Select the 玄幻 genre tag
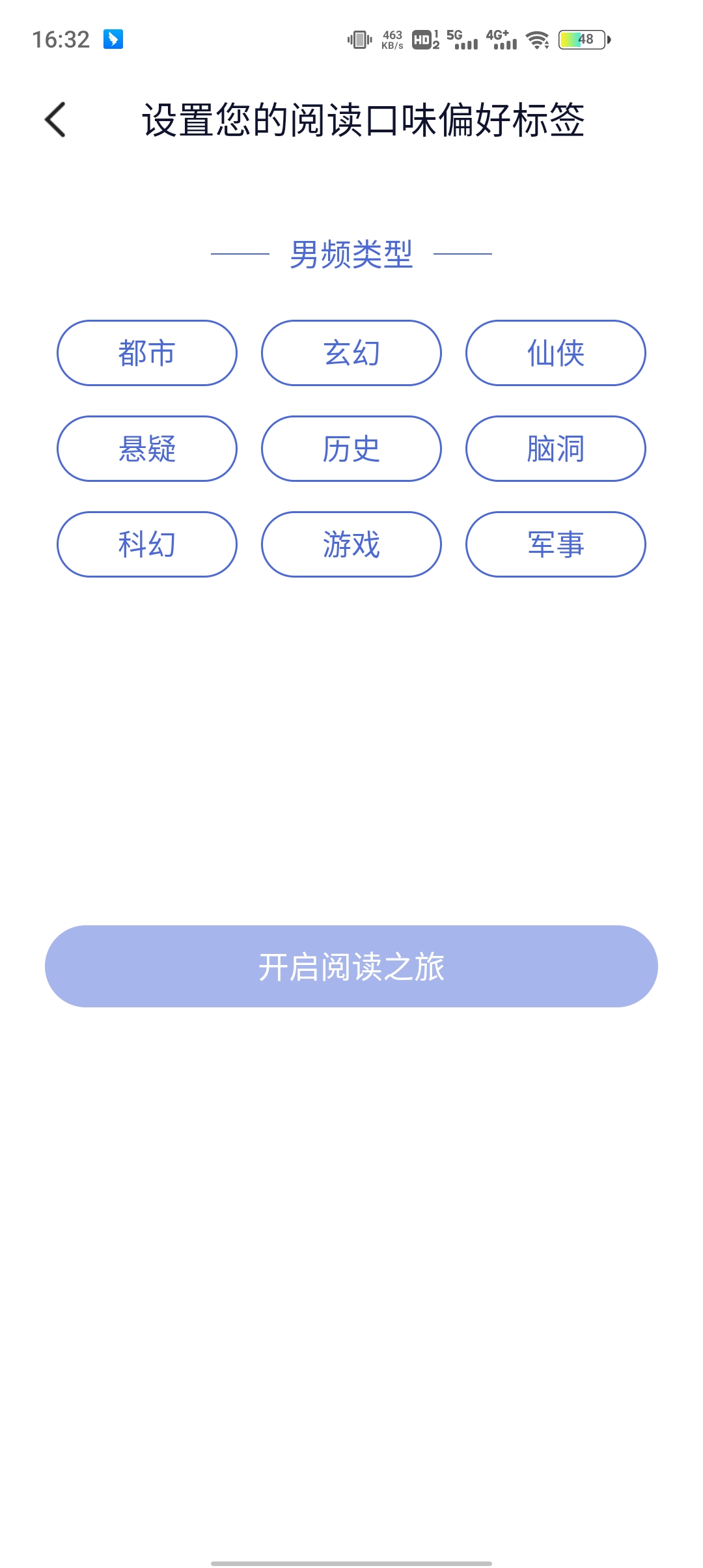 click(351, 353)
